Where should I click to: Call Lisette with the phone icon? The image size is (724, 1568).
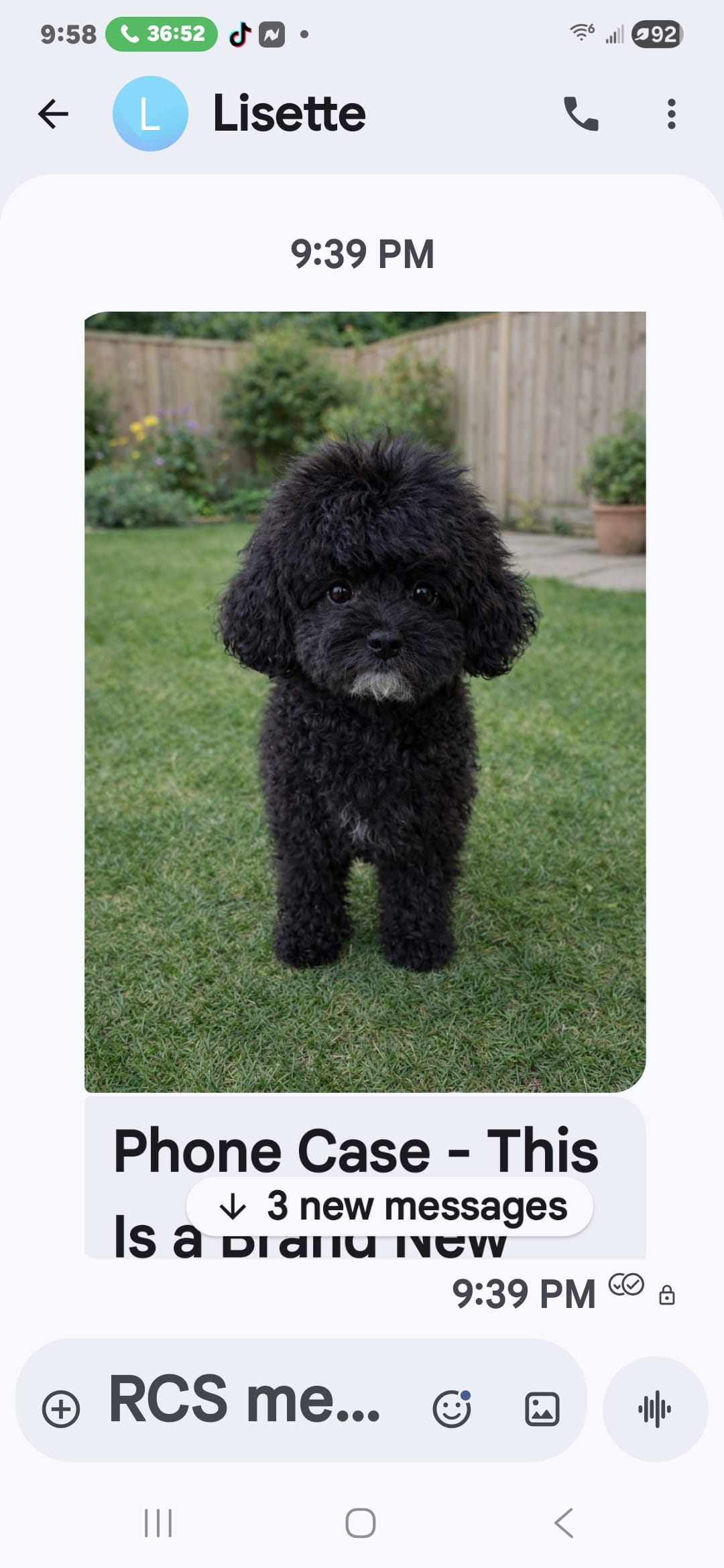[581, 113]
